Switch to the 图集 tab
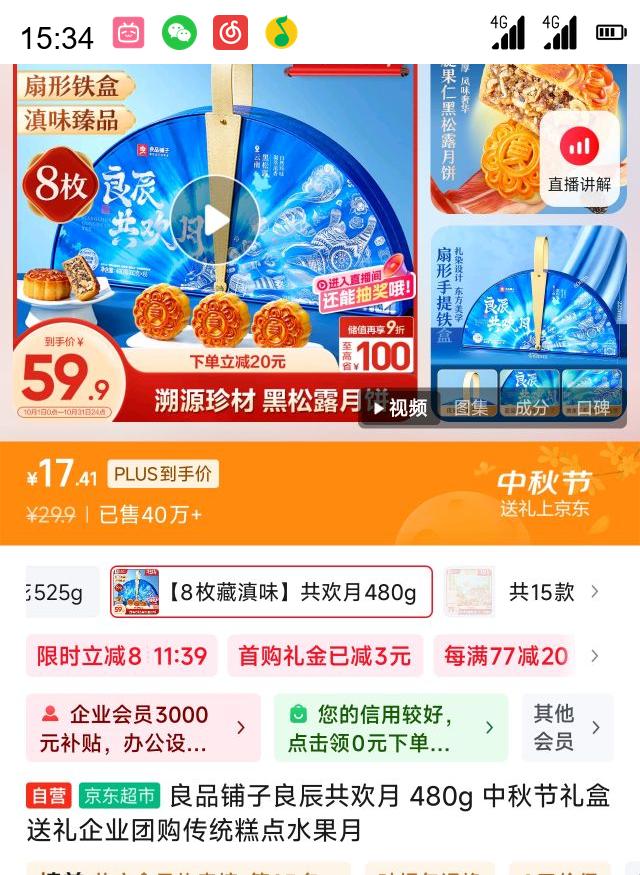 point(471,407)
